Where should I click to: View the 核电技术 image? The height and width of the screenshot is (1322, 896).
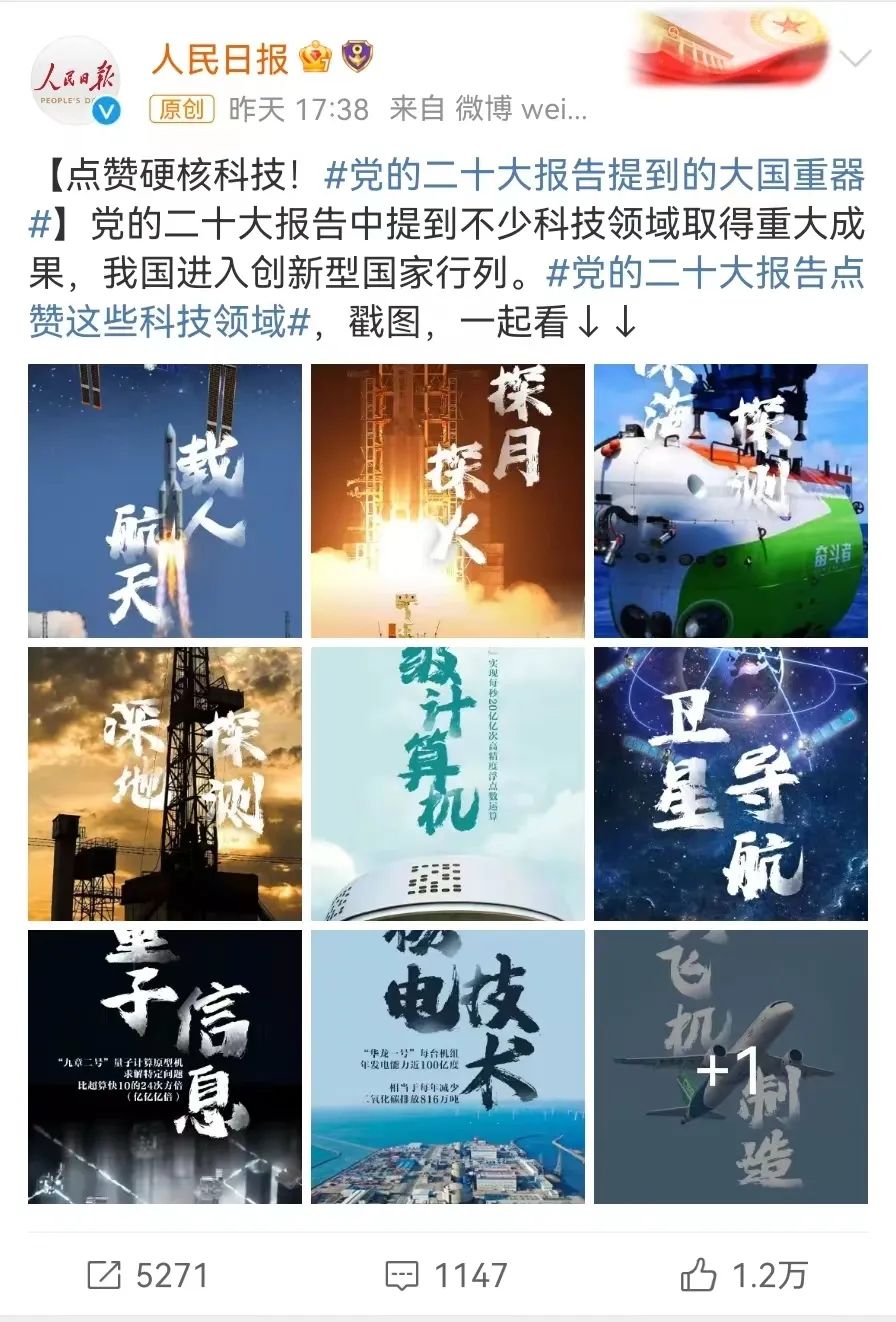coord(448,1067)
